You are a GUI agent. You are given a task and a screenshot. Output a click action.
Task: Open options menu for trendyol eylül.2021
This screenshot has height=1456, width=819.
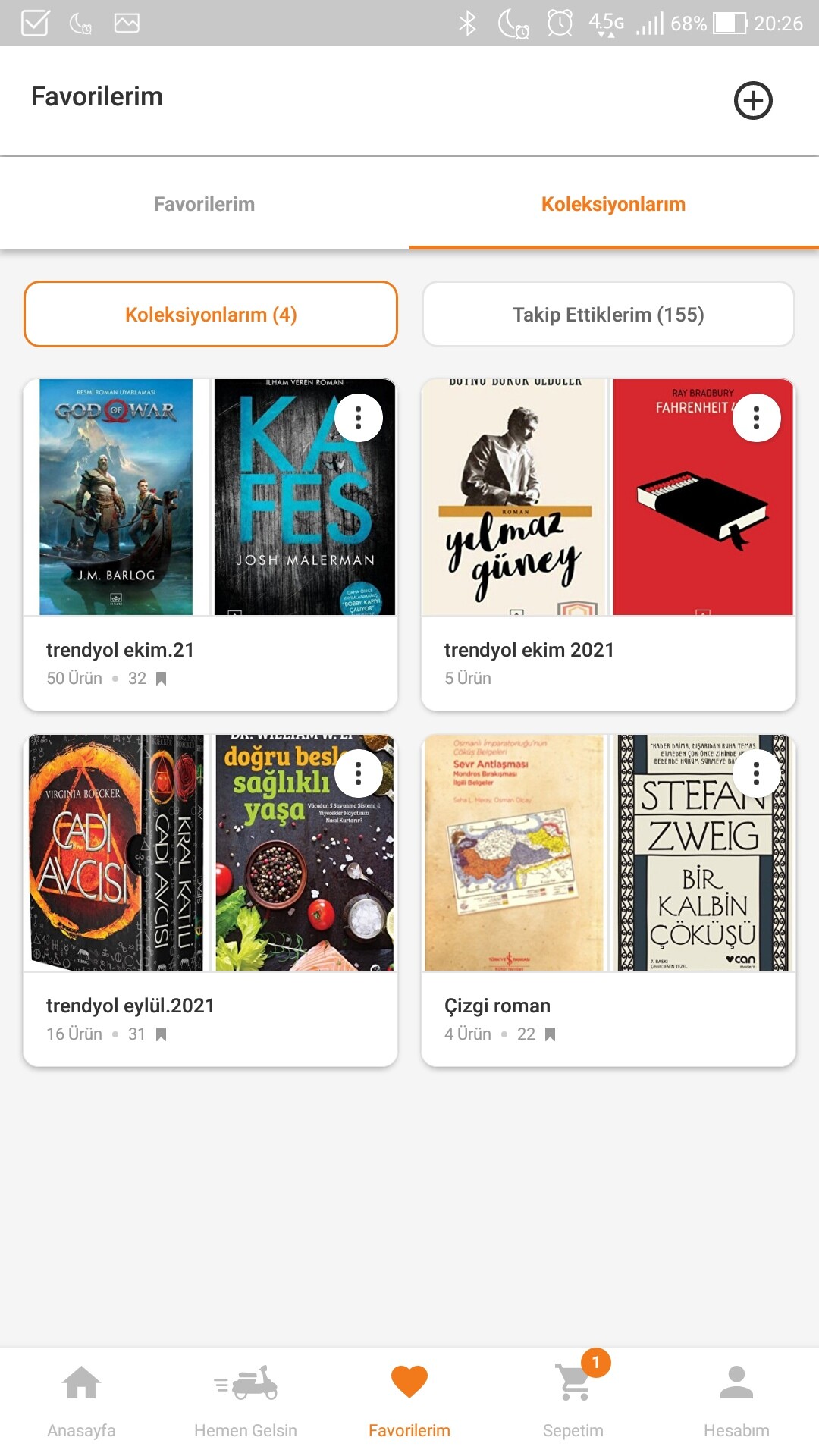point(358,773)
